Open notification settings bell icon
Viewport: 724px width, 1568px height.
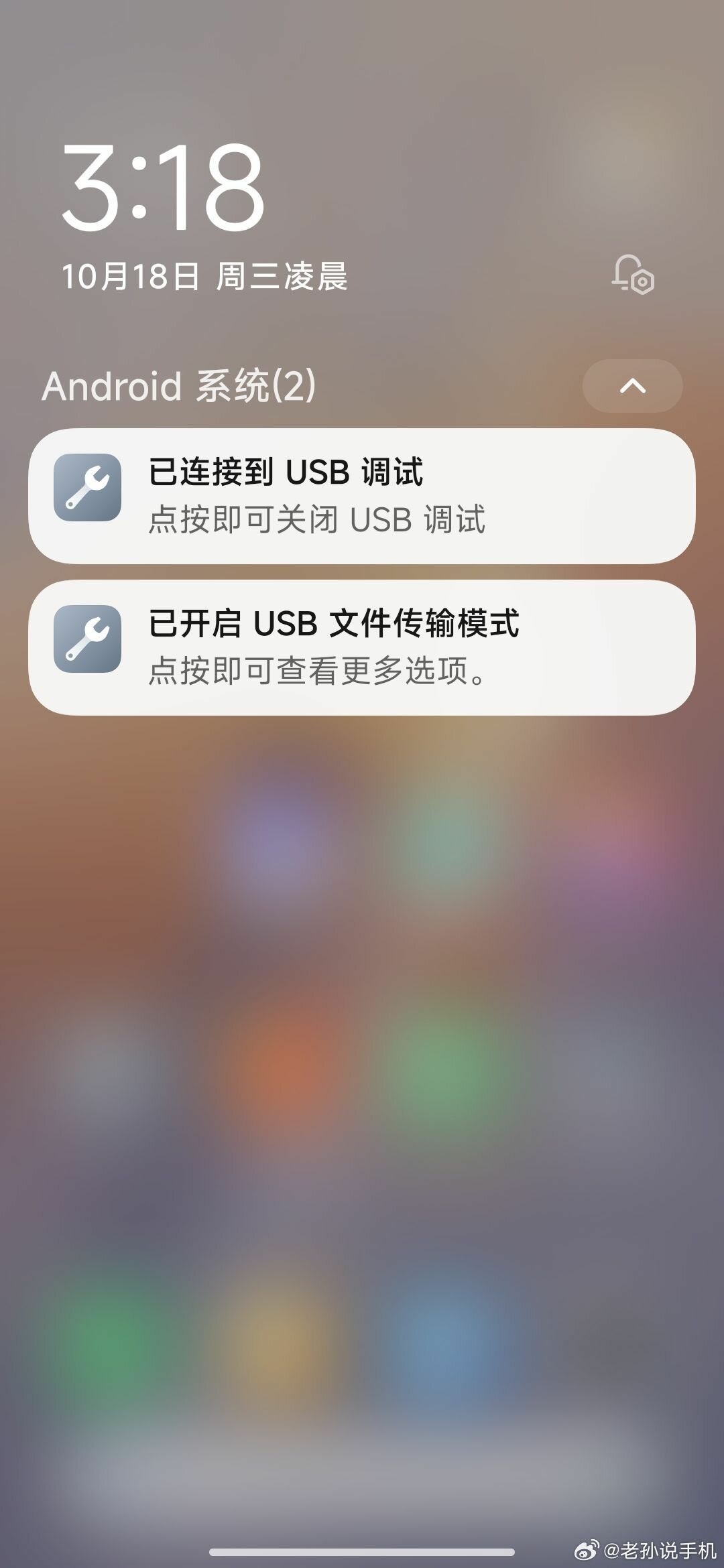tap(633, 274)
